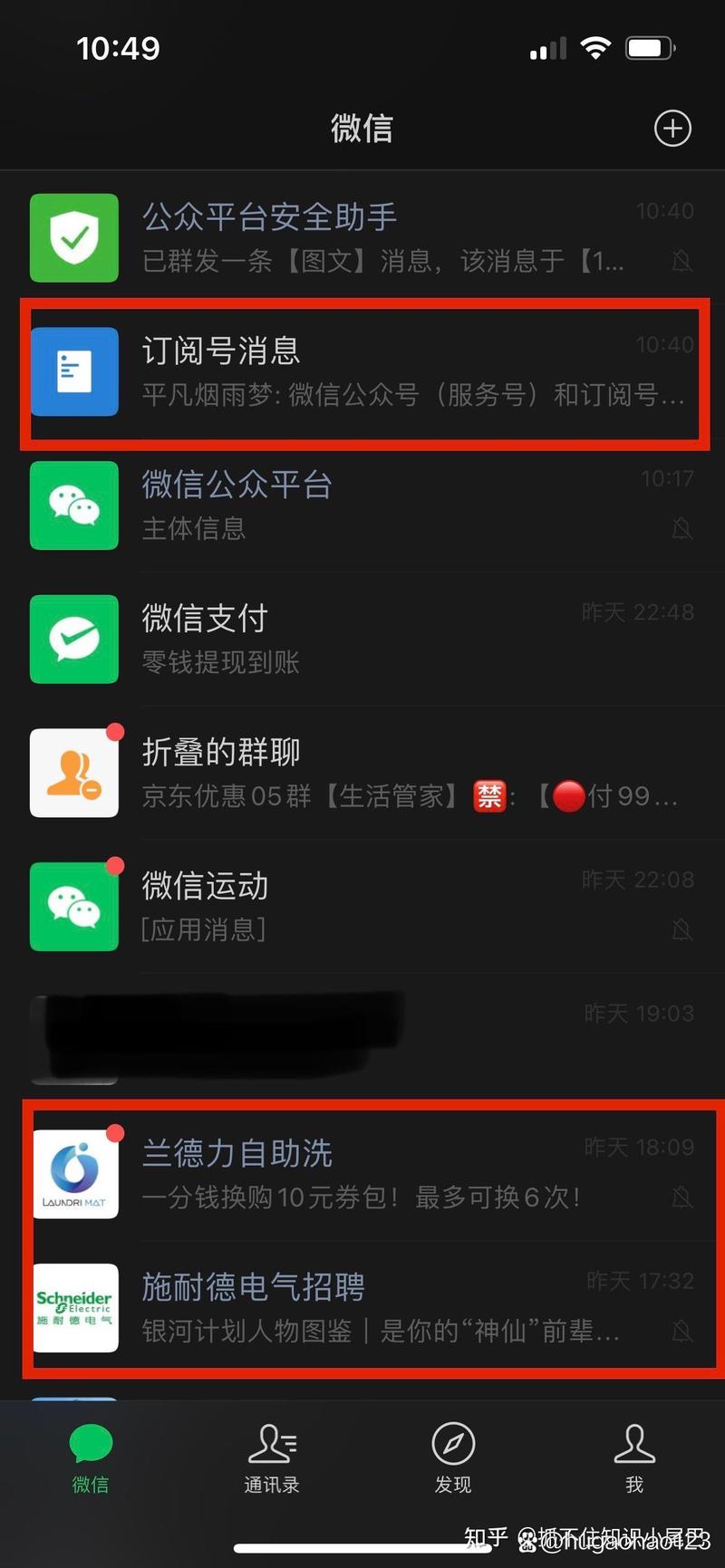Open the 微信公众平台 conversation
The image size is (725, 1568).
[x=362, y=505]
